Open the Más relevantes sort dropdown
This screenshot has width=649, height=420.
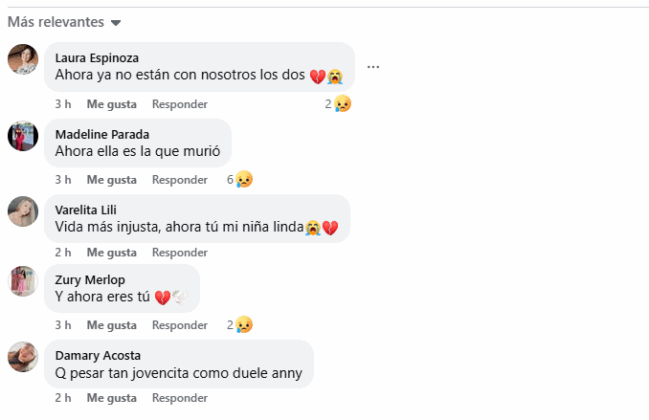(65, 22)
